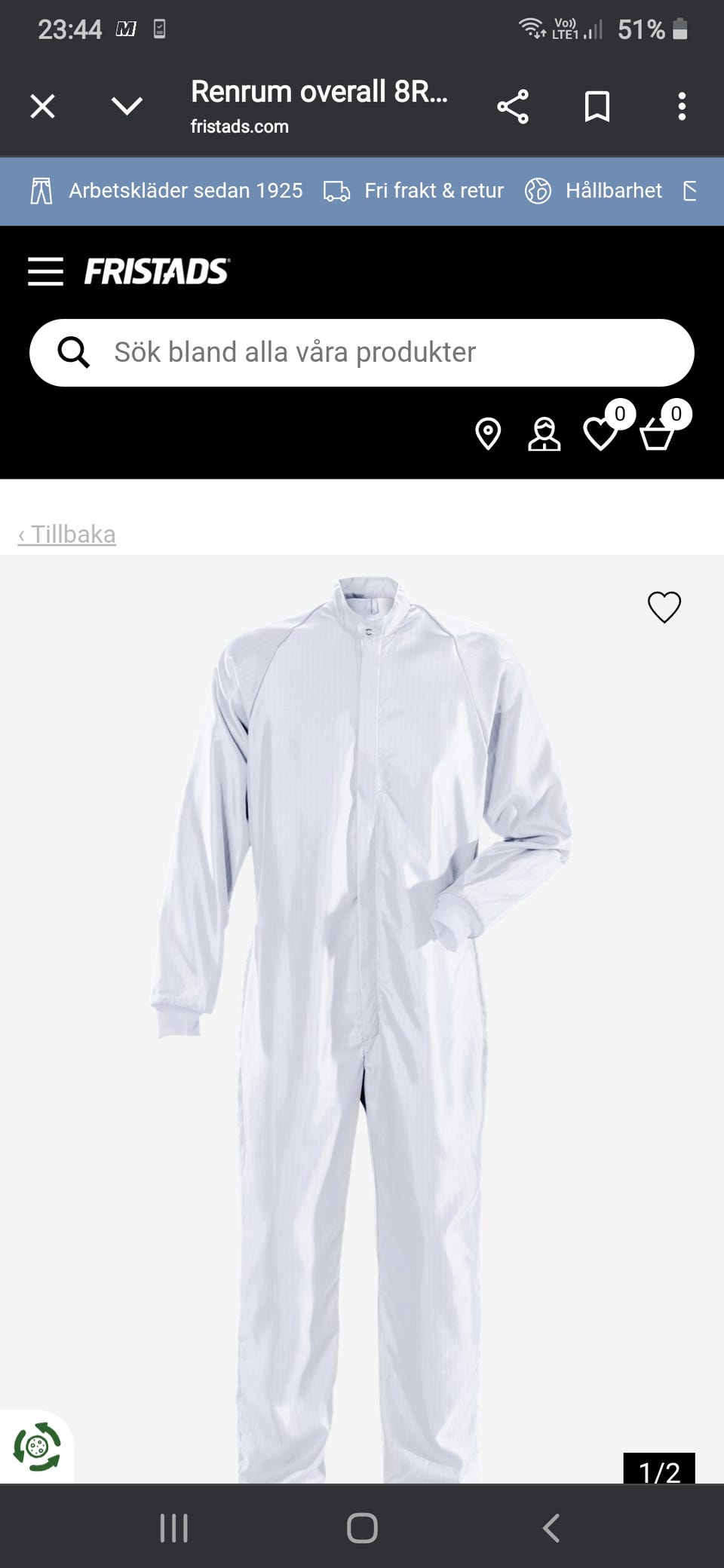Close the browser custom tab
This screenshot has height=1568, width=724.
43,106
